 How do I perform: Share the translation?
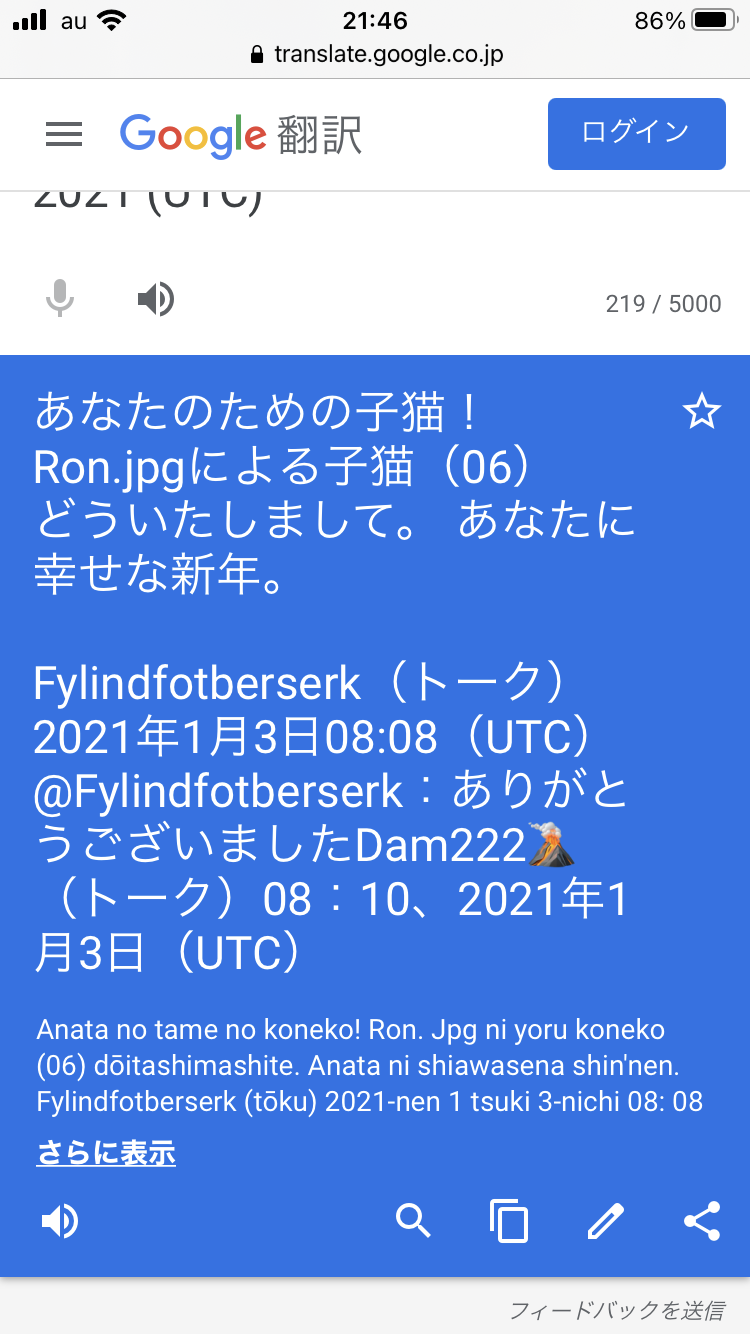point(702,1221)
